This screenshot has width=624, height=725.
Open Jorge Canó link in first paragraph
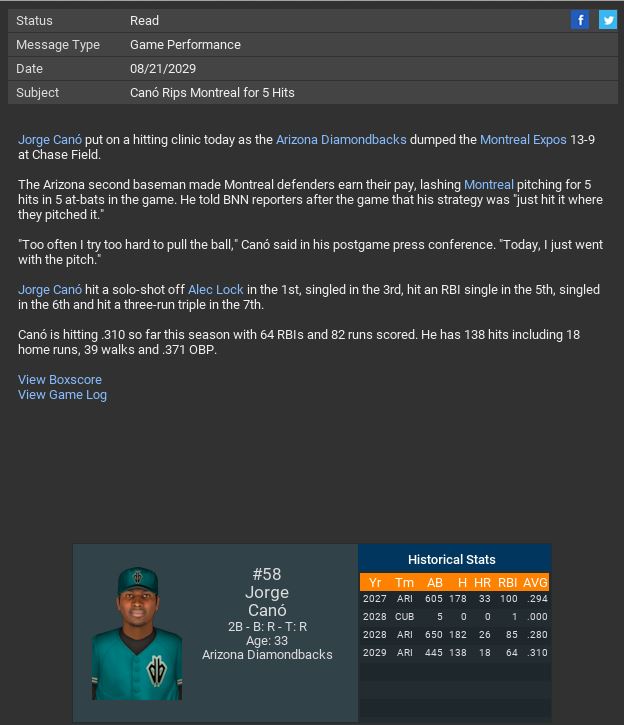tap(50, 140)
